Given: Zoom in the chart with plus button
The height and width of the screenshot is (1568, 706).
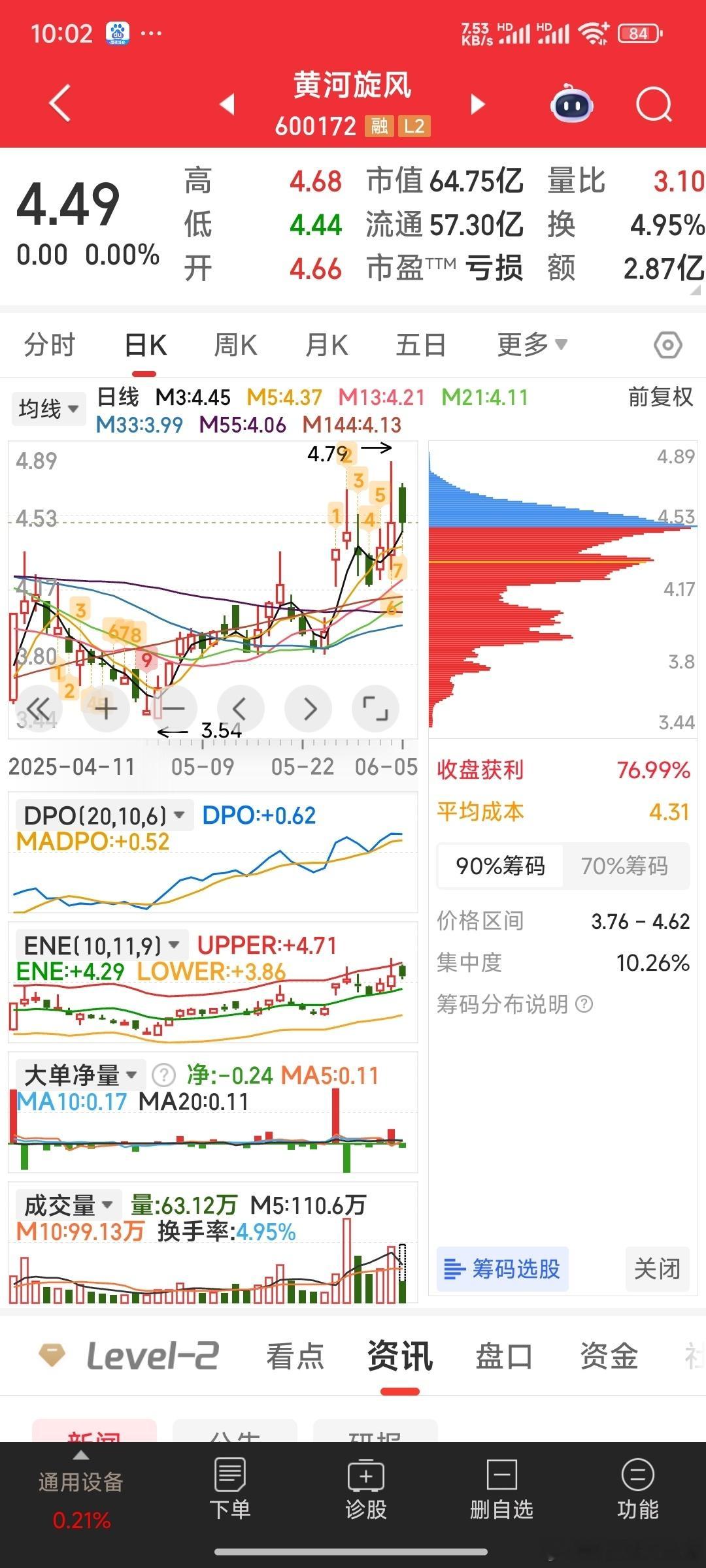Looking at the screenshot, I should (106, 708).
